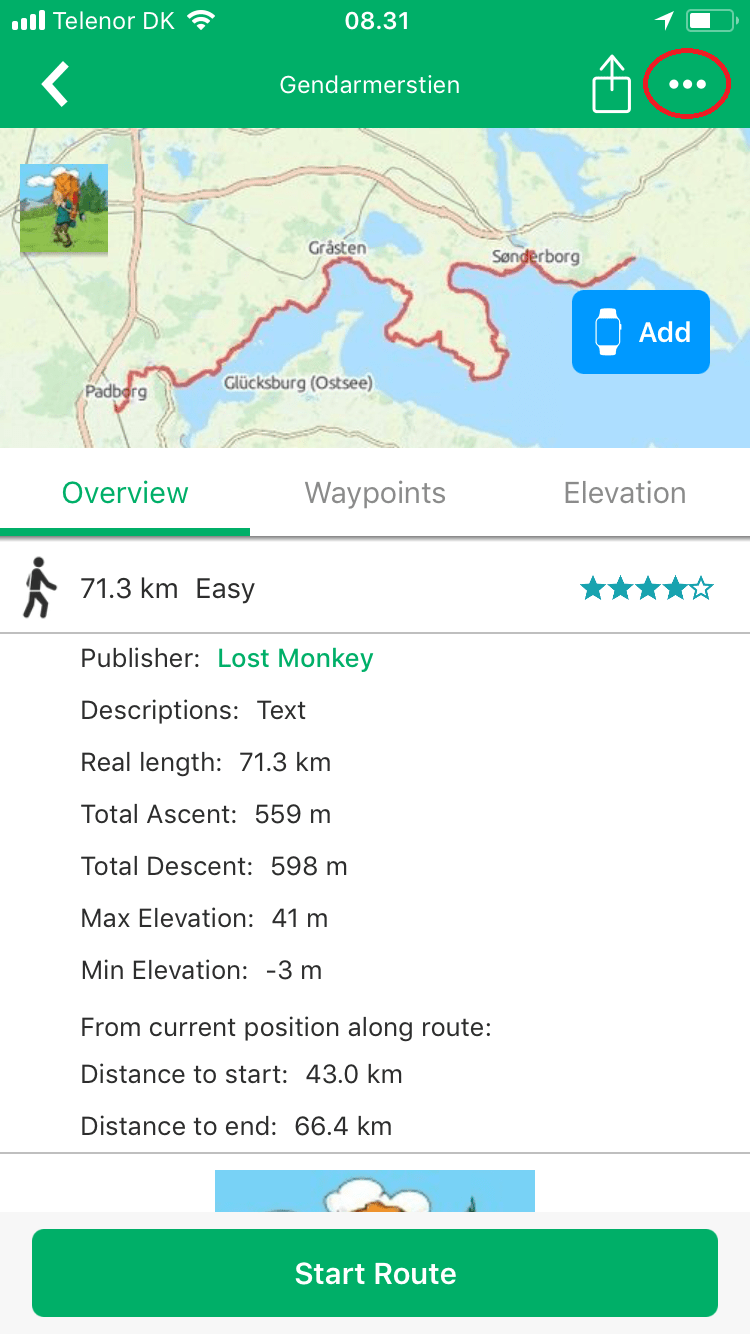This screenshot has width=750, height=1334.
Task: Open the route thumbnail image on the map
Action: tap(64, 208)
